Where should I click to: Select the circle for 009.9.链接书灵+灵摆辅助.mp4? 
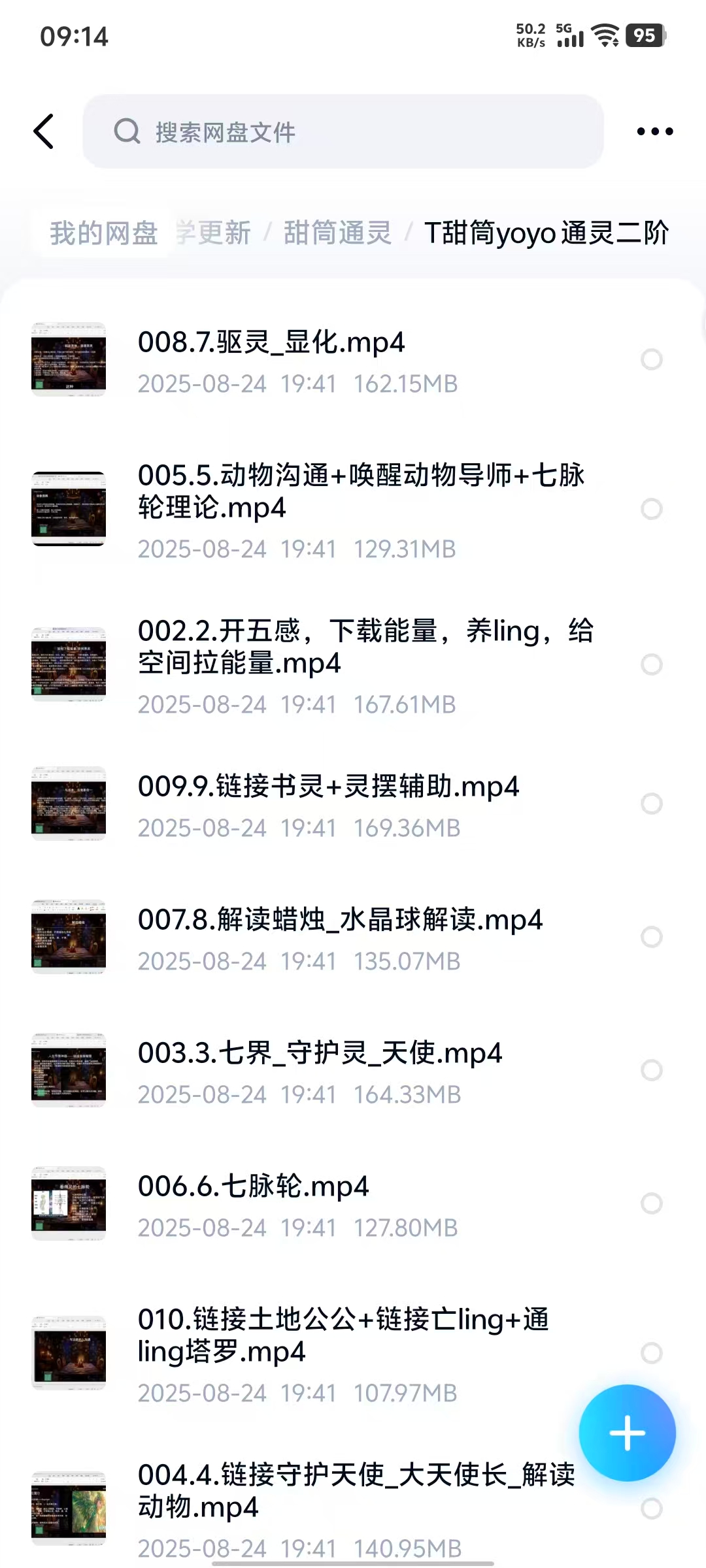point(651,804)
